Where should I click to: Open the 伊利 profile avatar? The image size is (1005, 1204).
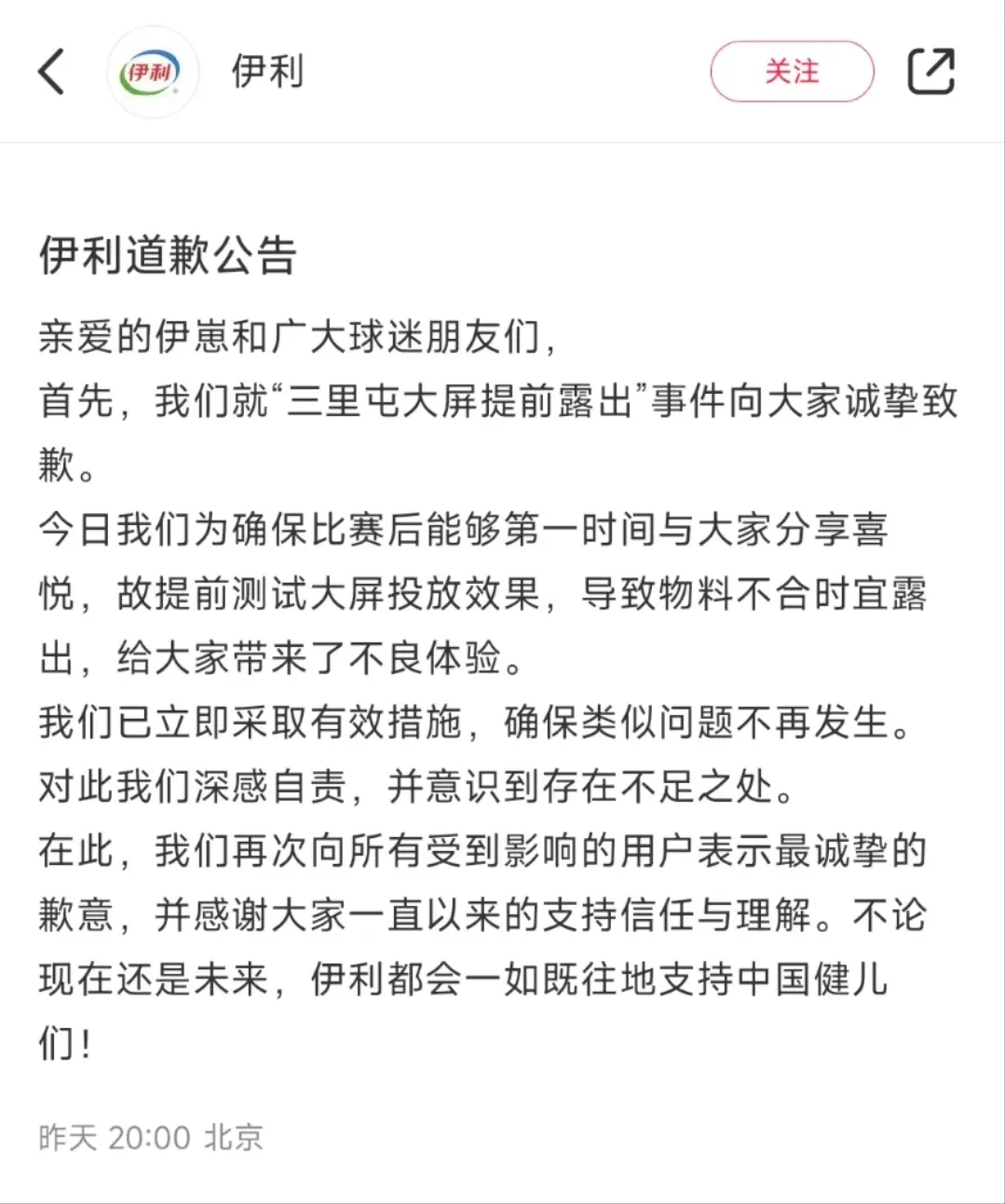pos(153,72)
